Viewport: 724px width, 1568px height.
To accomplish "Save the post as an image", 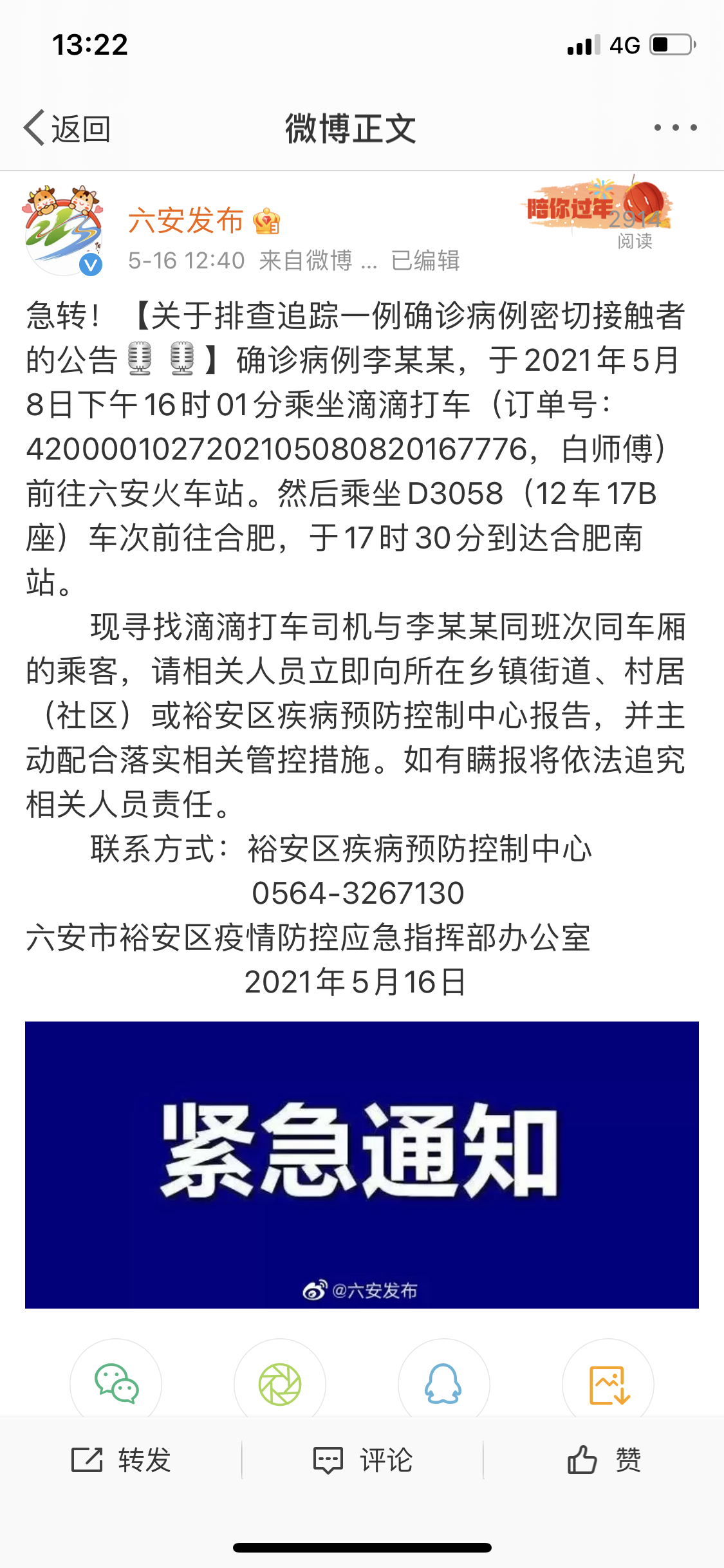I will (608, 1384).
